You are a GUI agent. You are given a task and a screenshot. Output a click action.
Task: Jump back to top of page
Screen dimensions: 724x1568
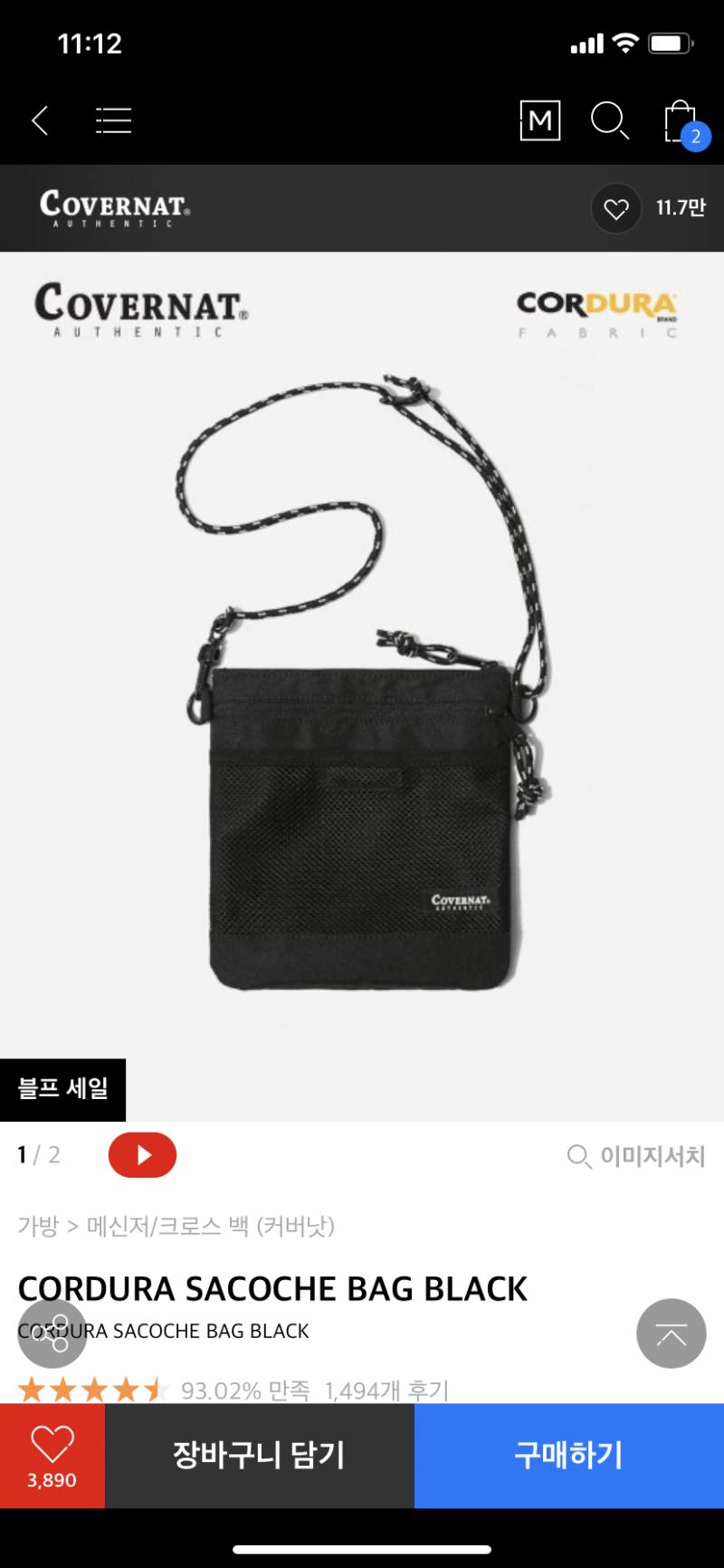click(x=671, y=1334)
